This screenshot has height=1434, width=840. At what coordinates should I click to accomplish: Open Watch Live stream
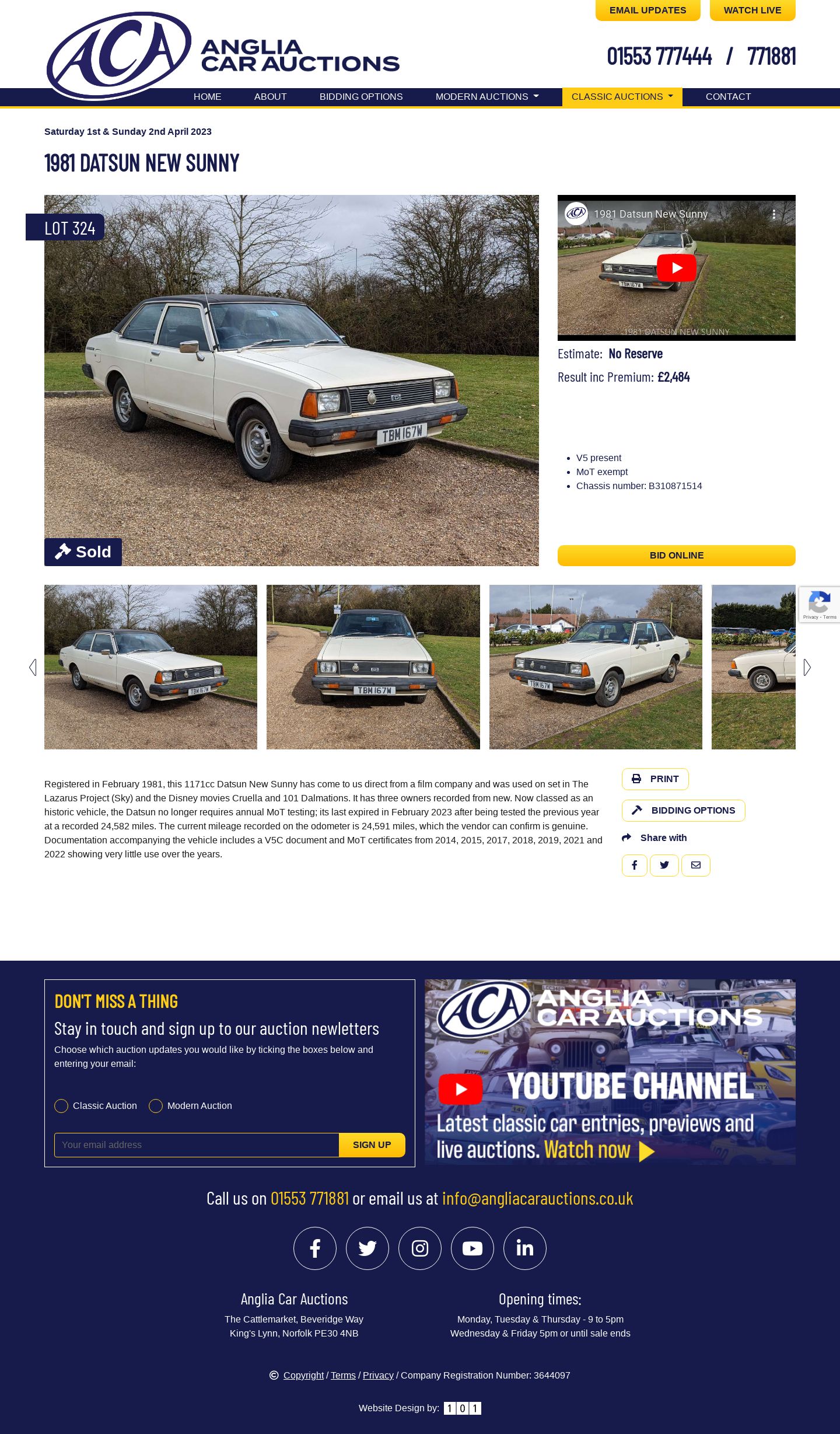[x=752, y=11]
